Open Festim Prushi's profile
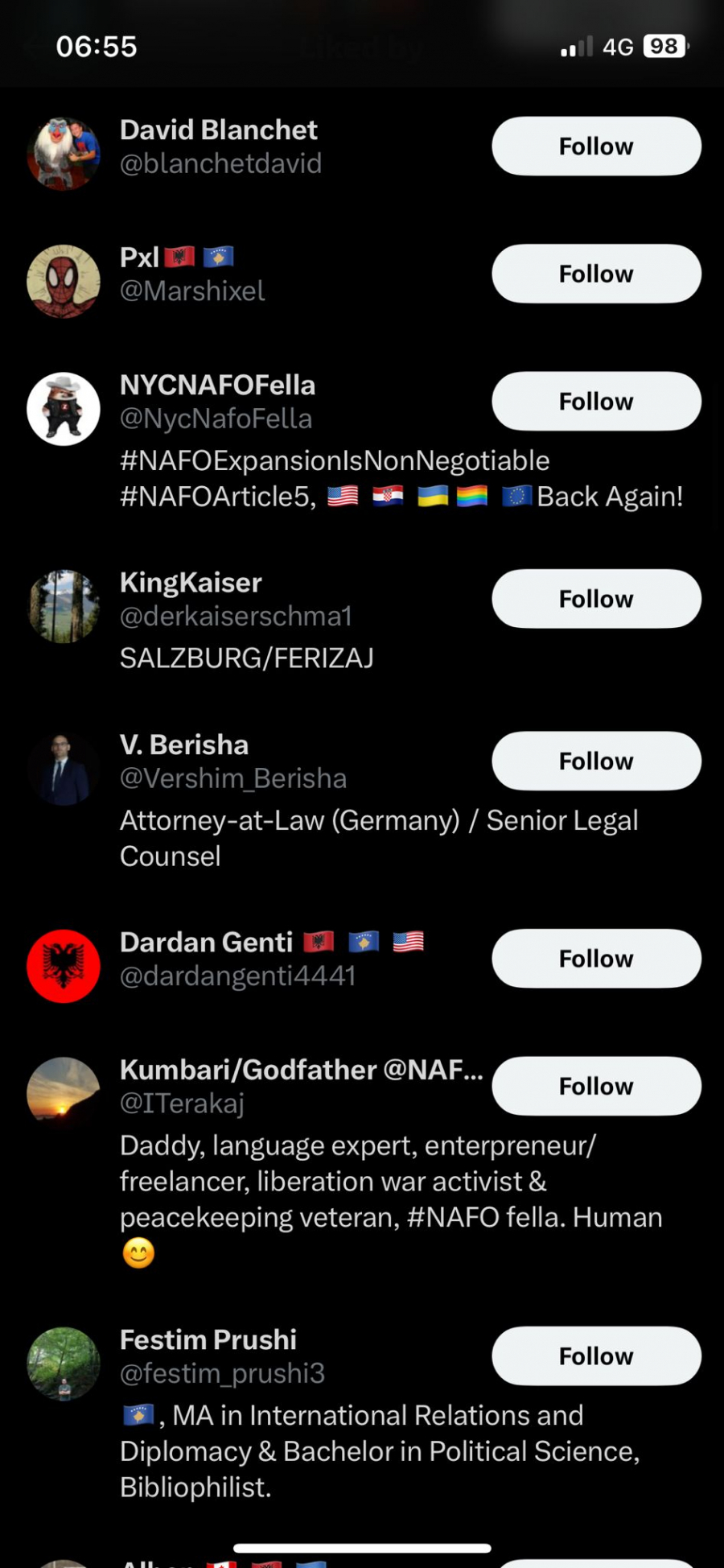Viewport: 724px width, 1568px height. pos(208,1340)
